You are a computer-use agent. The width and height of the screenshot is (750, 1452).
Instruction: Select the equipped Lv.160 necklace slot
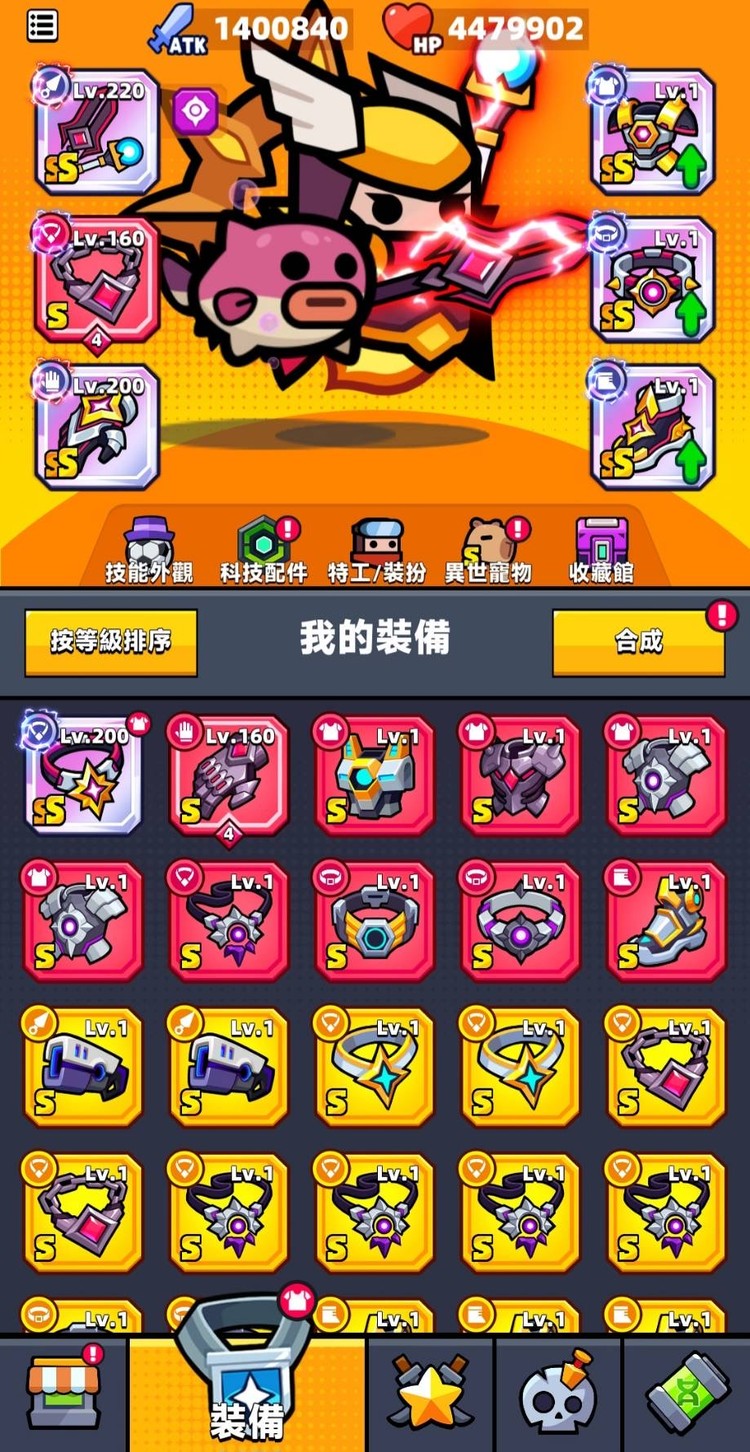click(97, 279)
